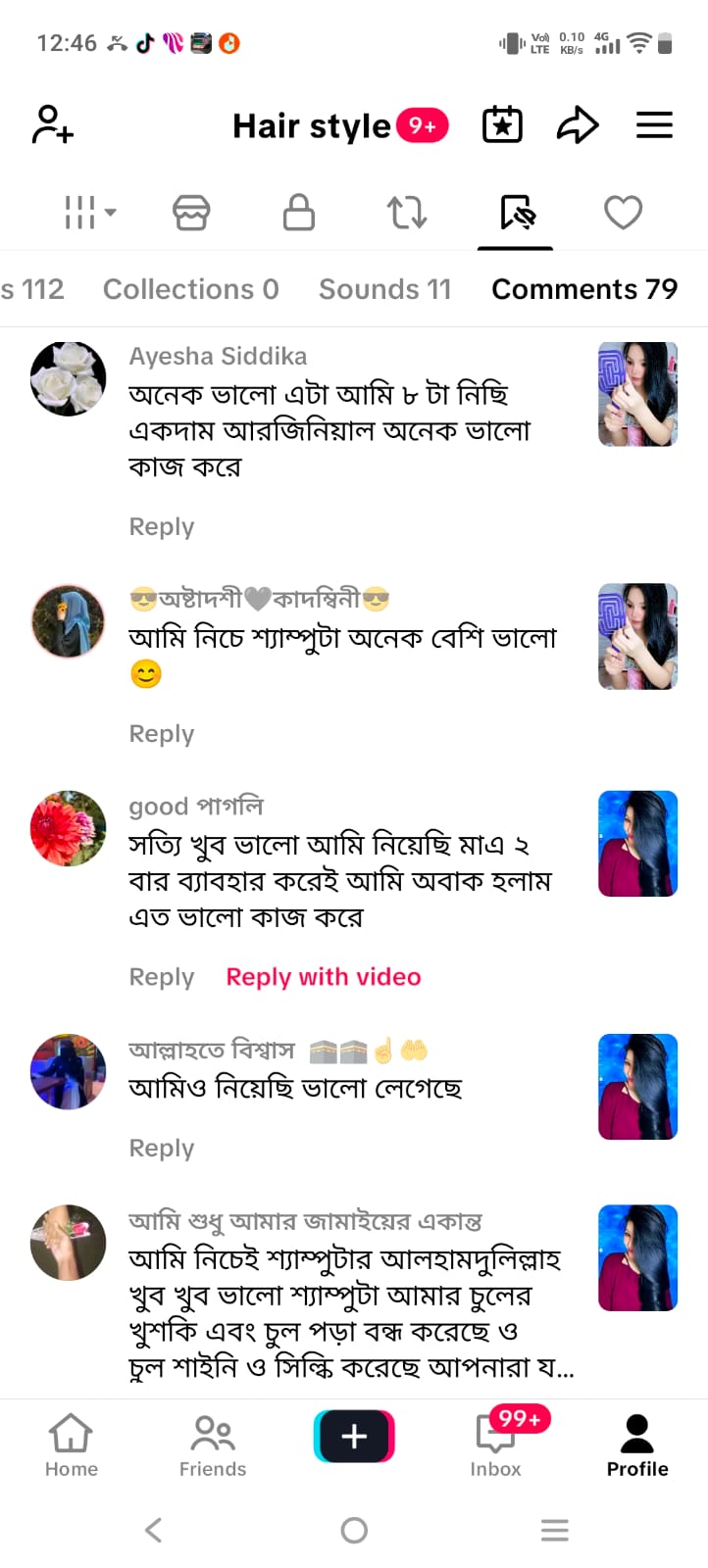Switch to the shop tab

click(191, 212)
